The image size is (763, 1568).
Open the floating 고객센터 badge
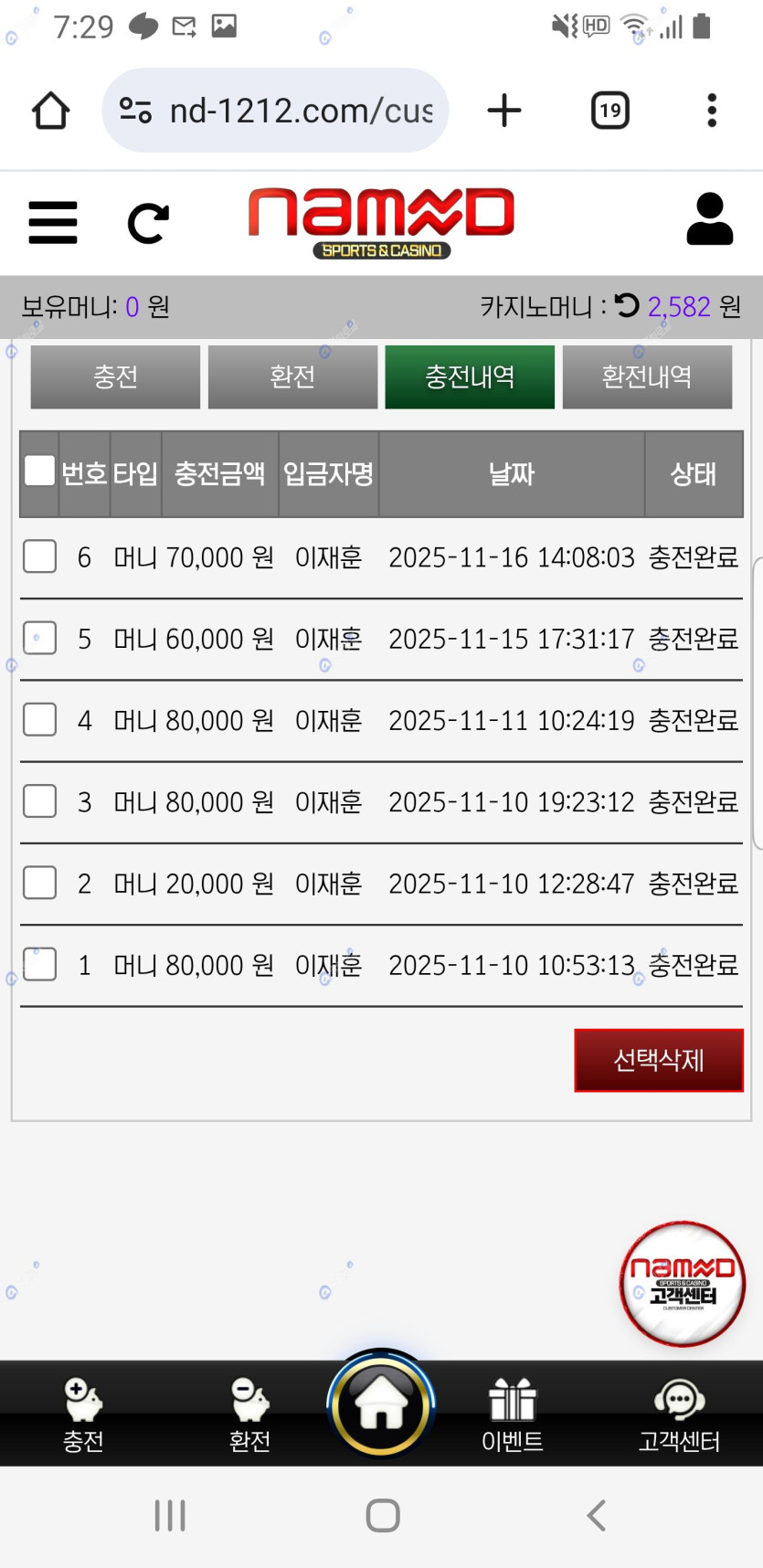click(683, 1284)
